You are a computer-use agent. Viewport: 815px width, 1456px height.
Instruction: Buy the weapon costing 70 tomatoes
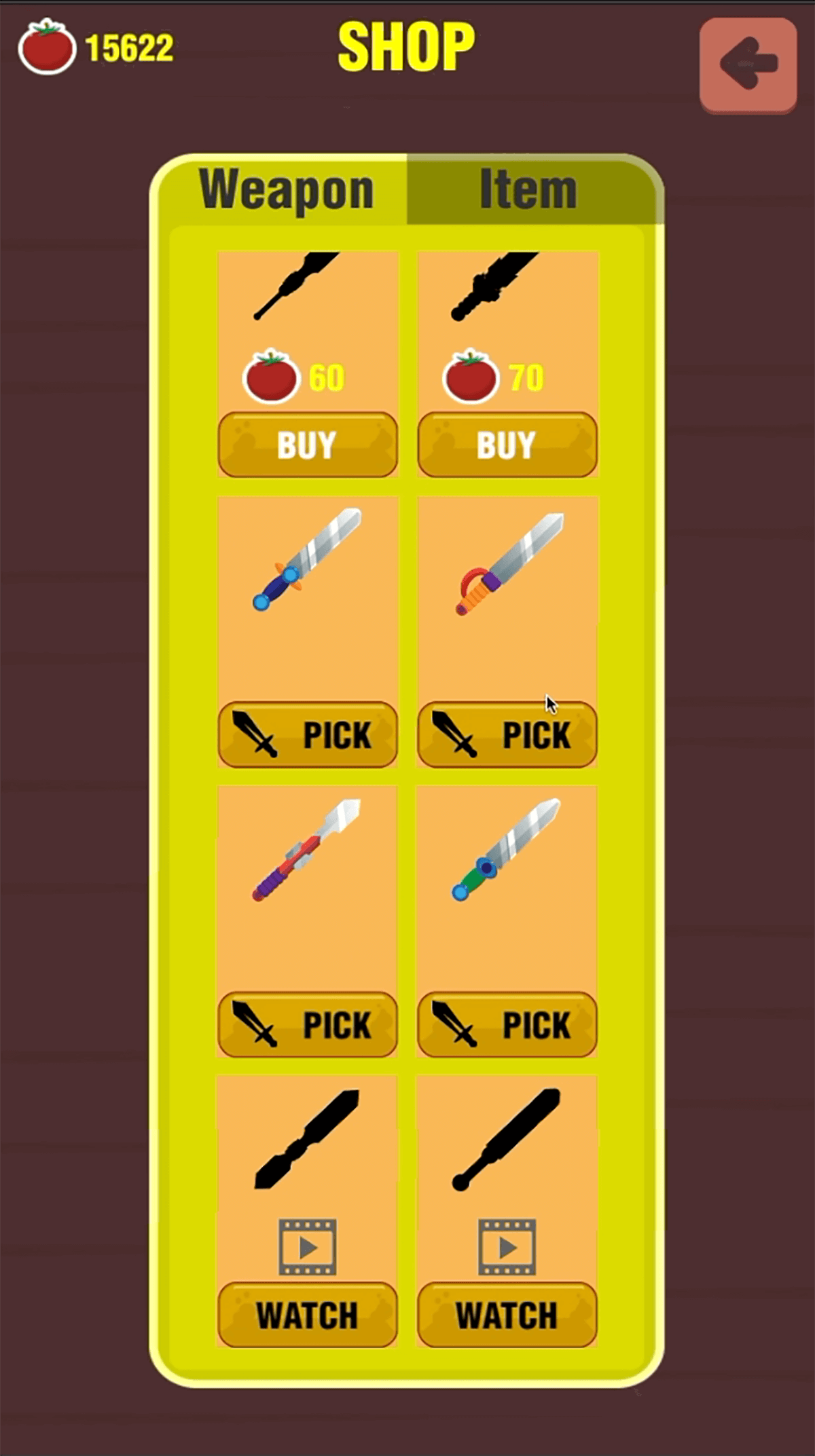(507, 445)
